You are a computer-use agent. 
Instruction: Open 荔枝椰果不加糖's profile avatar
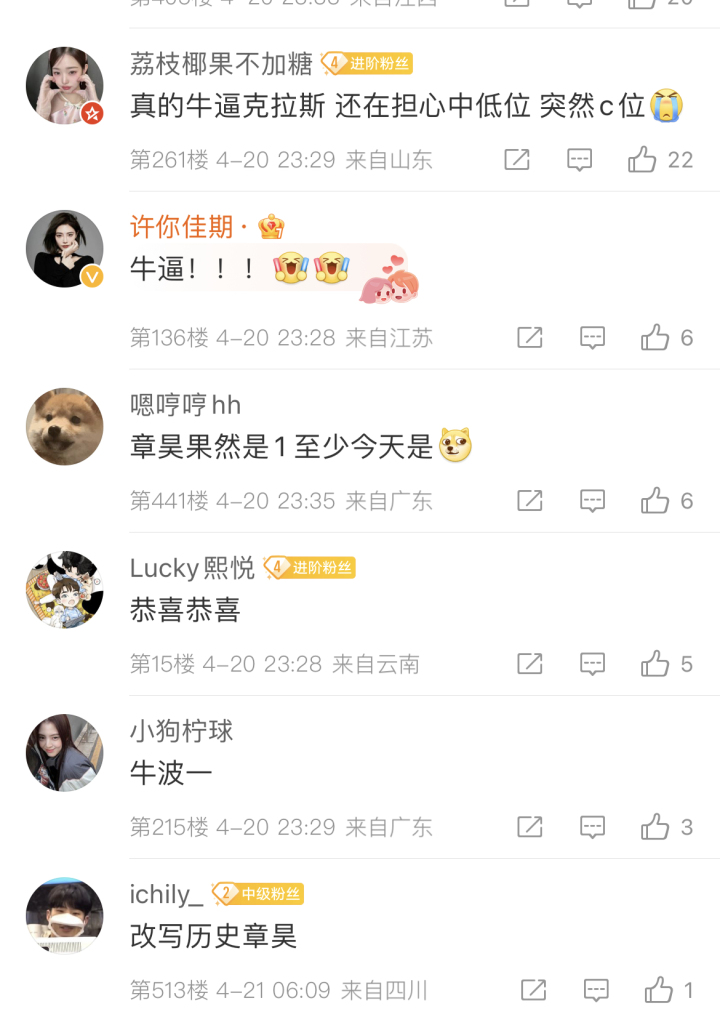tap(64, 86)
